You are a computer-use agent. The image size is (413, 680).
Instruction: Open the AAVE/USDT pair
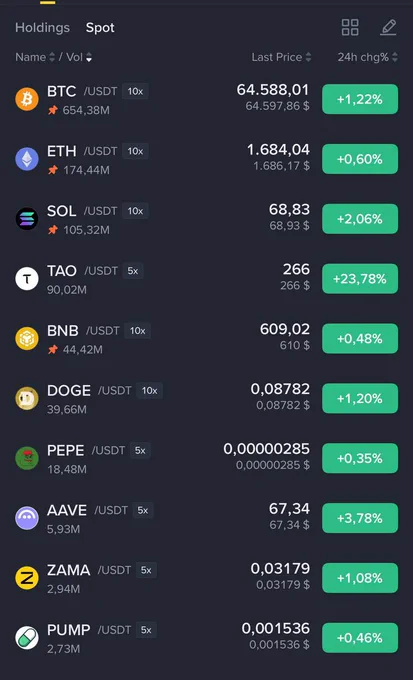point(206,518)
